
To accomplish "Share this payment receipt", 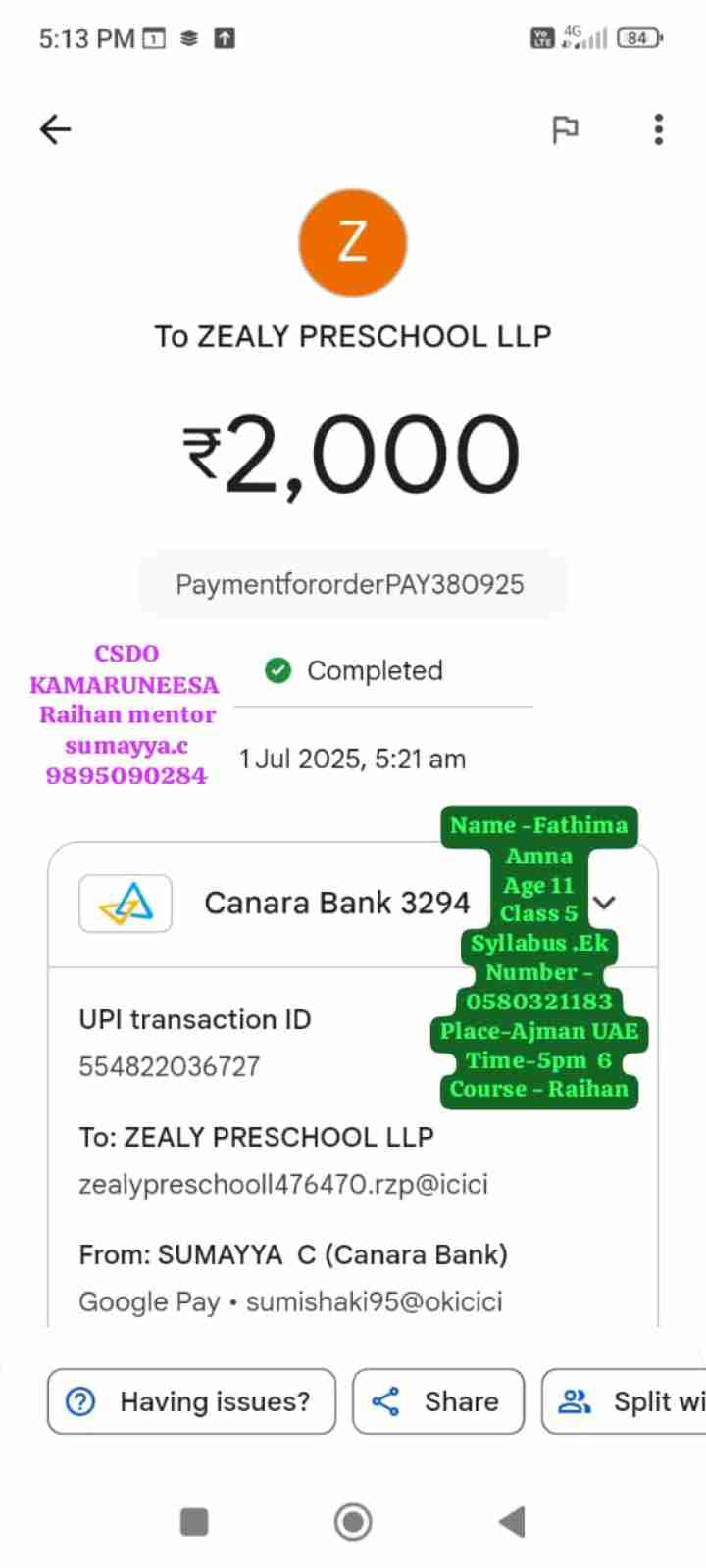I will pos(438,1401).
